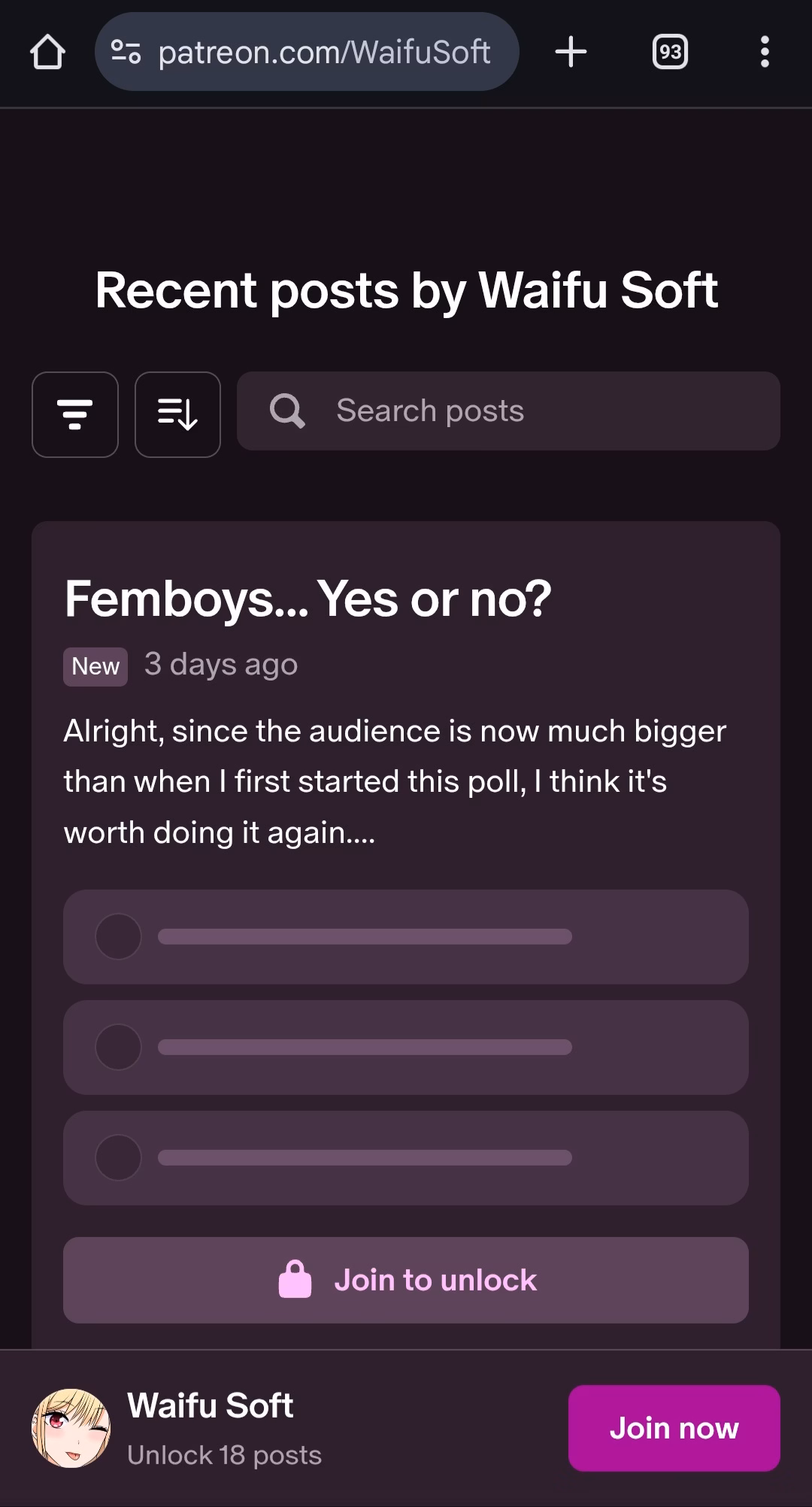Viewport: 812px width, 1507px height.
Task: Tap the patreon.com/WaifuSoft address bar
Action: (x=307, y=52)
